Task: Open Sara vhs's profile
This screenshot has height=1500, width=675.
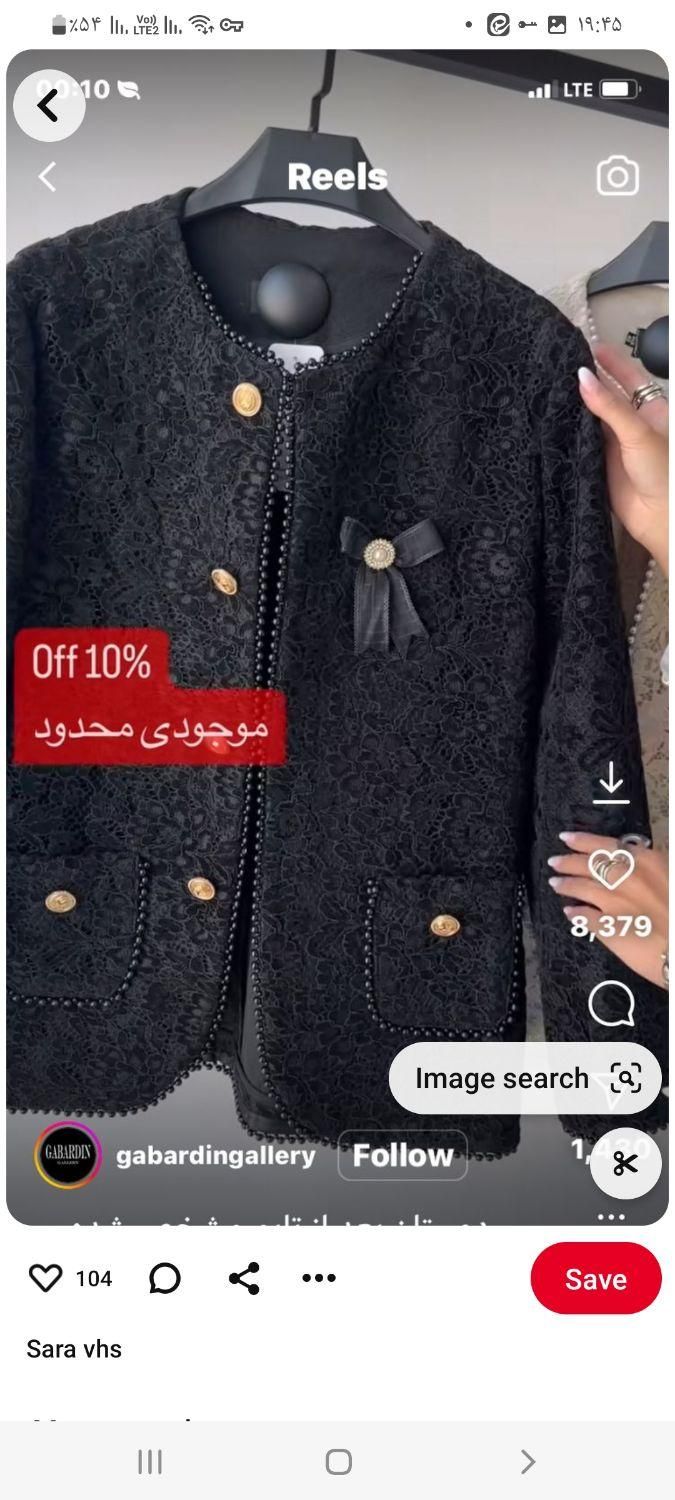Action: click(74, 1349)
